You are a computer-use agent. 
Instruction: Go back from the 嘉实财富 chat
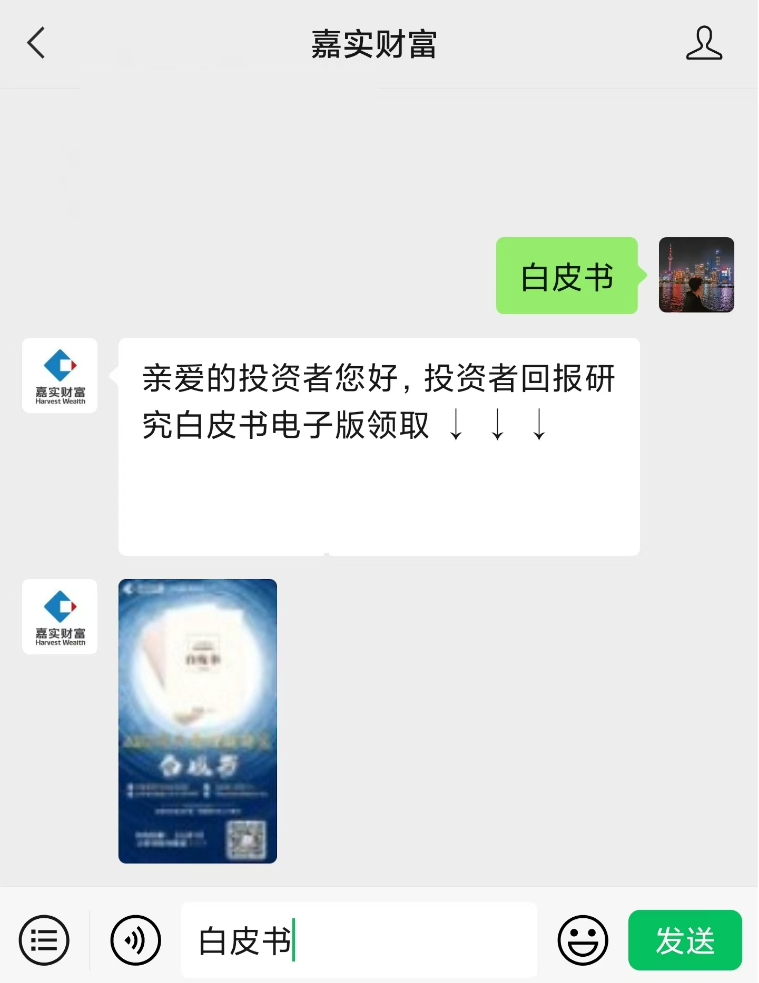click(x=36, y=43)
